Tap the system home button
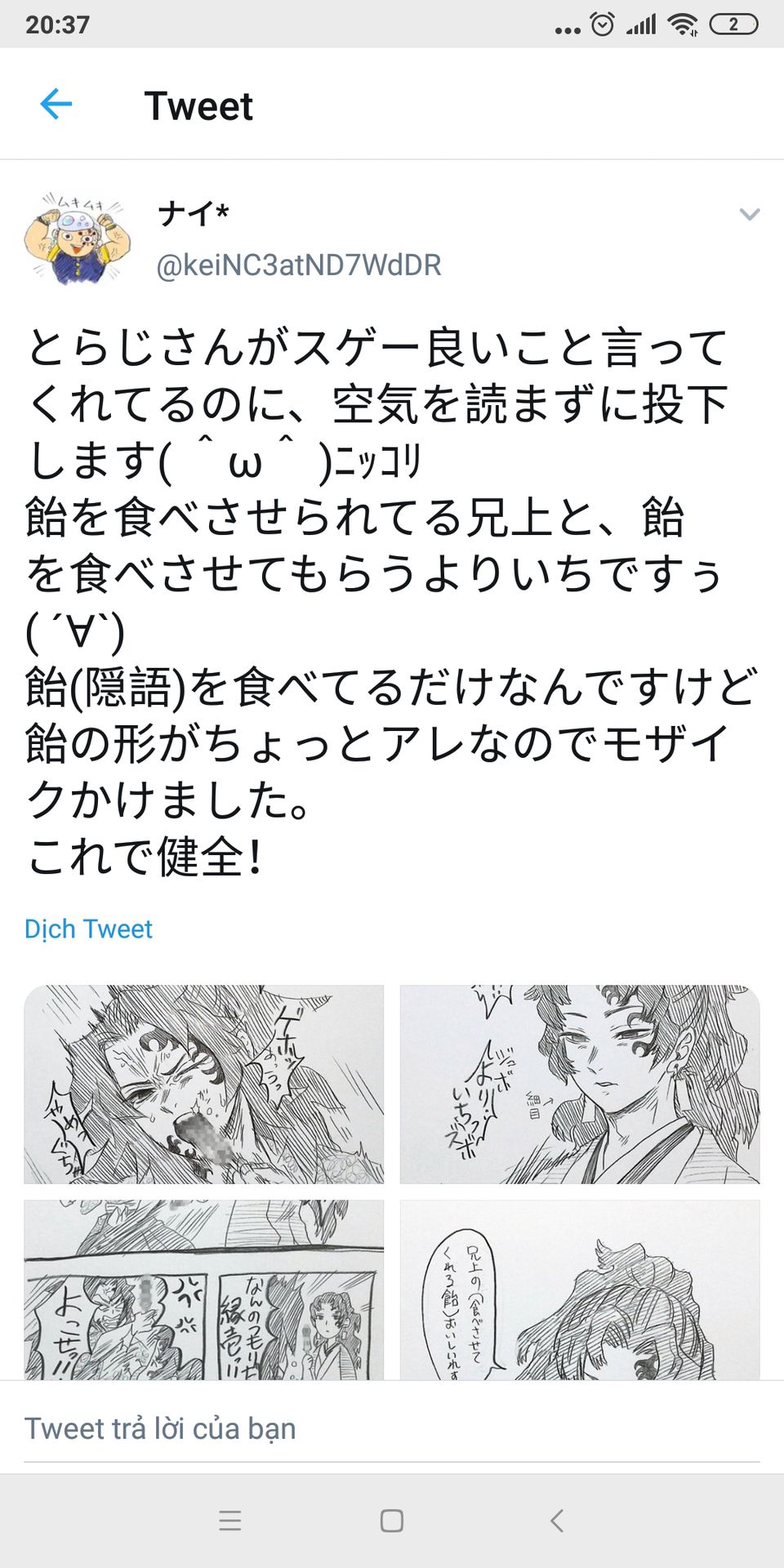 392,1521
